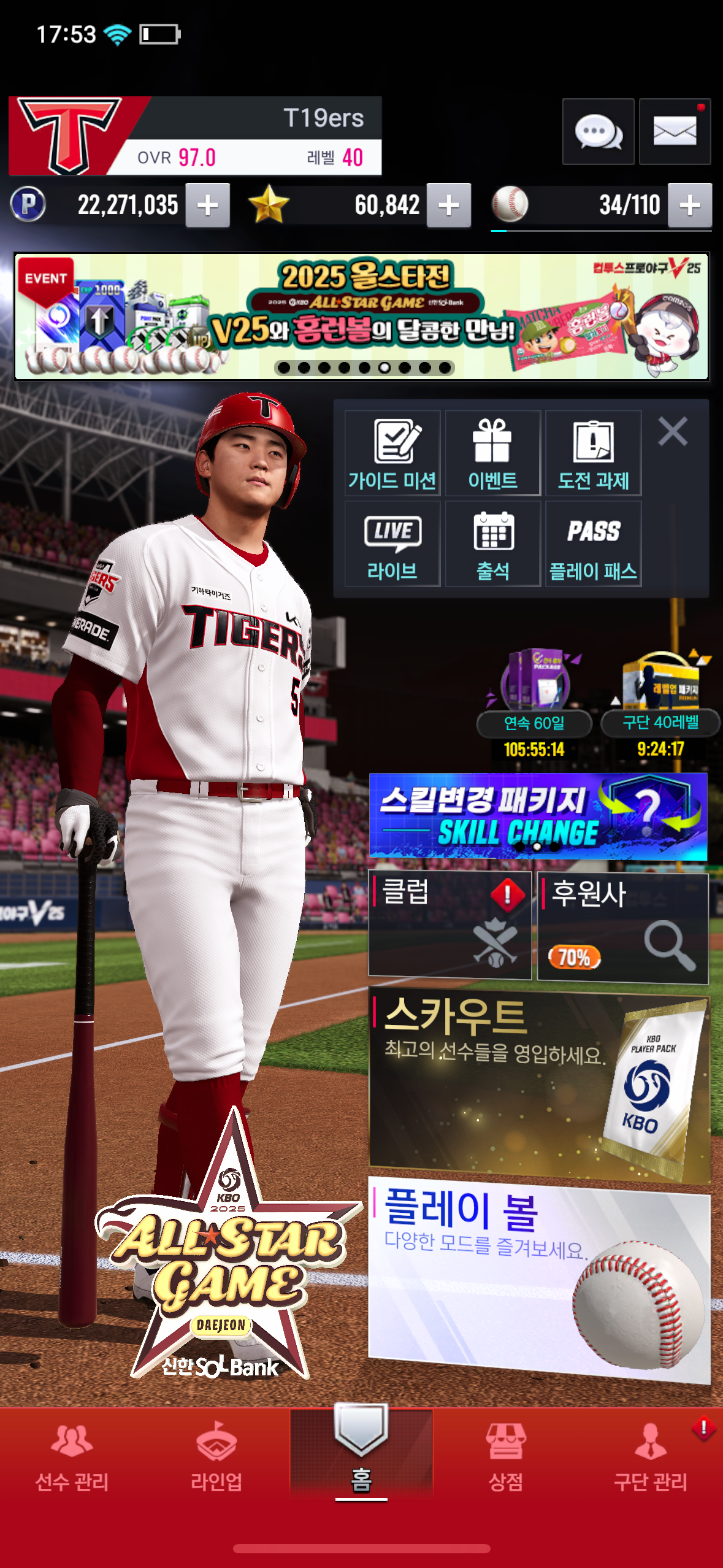Close the quick menu panel
The image size is (723, 1568).
pos(673,431)
